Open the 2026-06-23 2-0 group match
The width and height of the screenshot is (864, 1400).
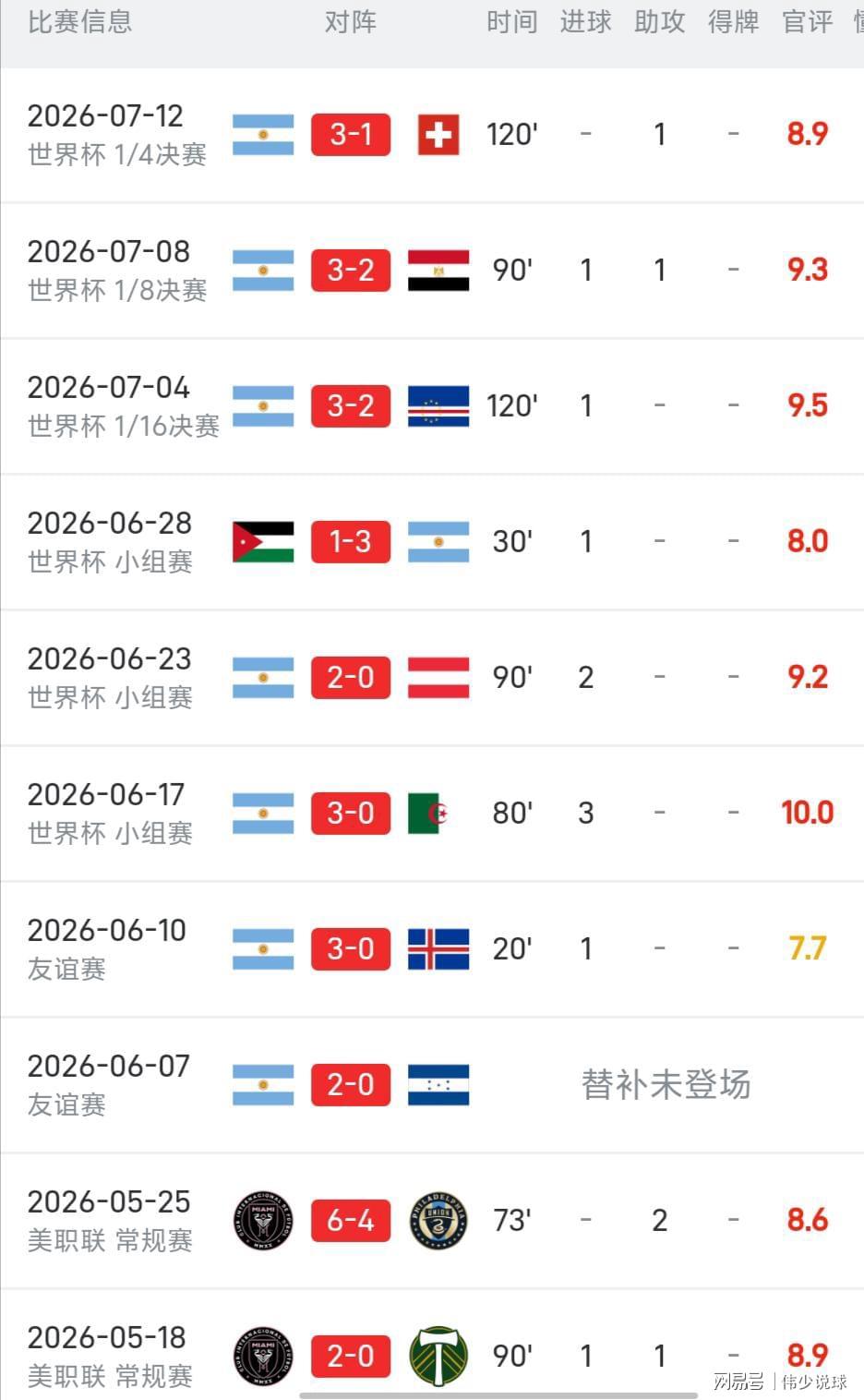[x=432, y=678]
